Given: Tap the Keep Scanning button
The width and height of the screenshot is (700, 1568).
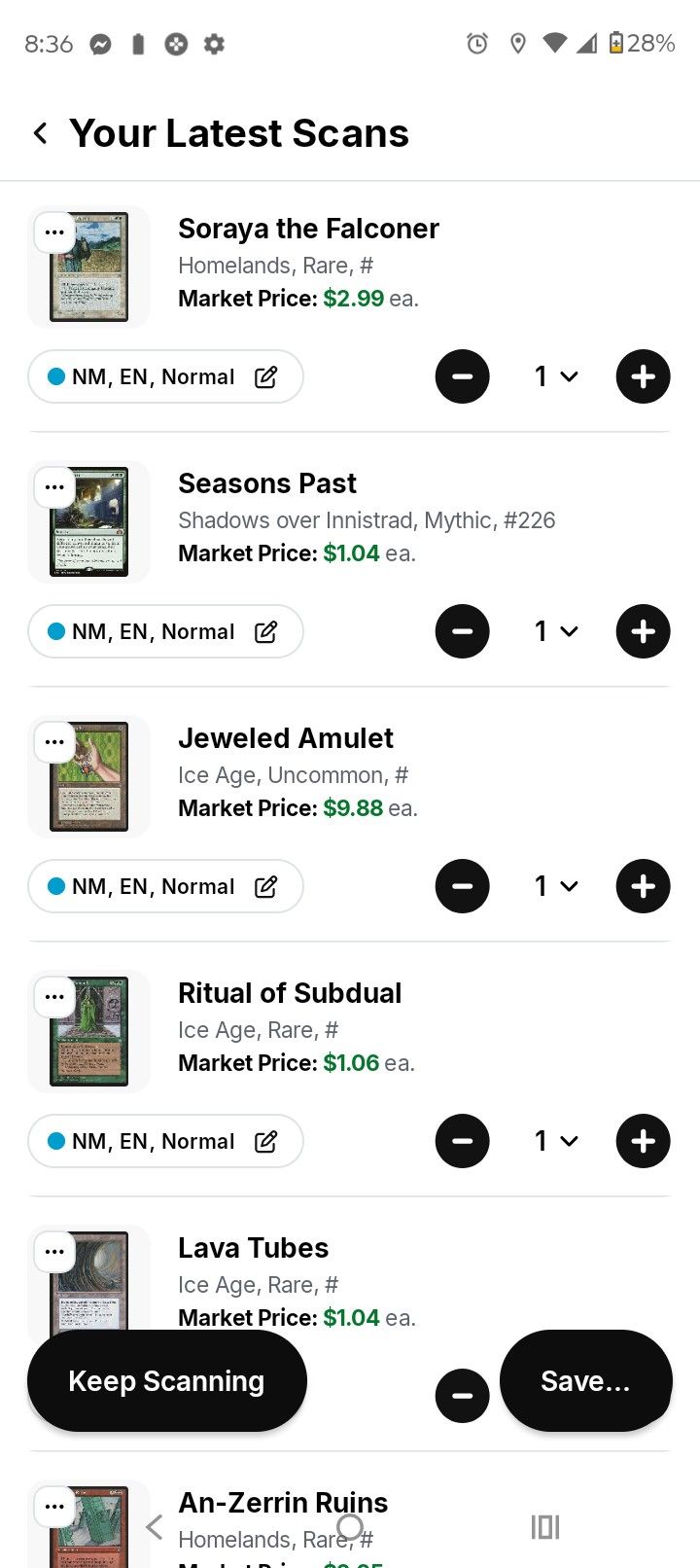Looking at the screenshot, I should 166,1380.
